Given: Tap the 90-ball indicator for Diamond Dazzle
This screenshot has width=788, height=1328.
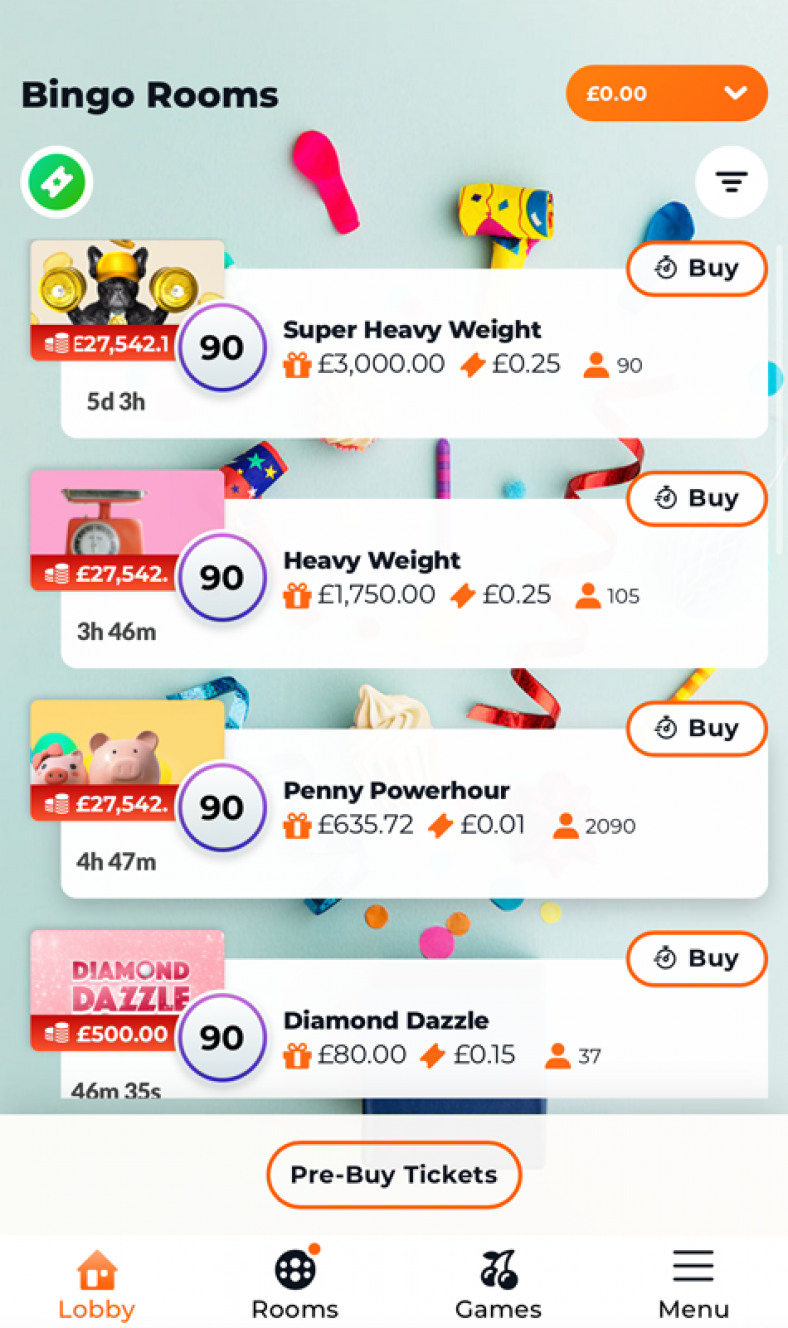Looking at the screenshot, I should pyautogui.click(x=221, y=1038).
